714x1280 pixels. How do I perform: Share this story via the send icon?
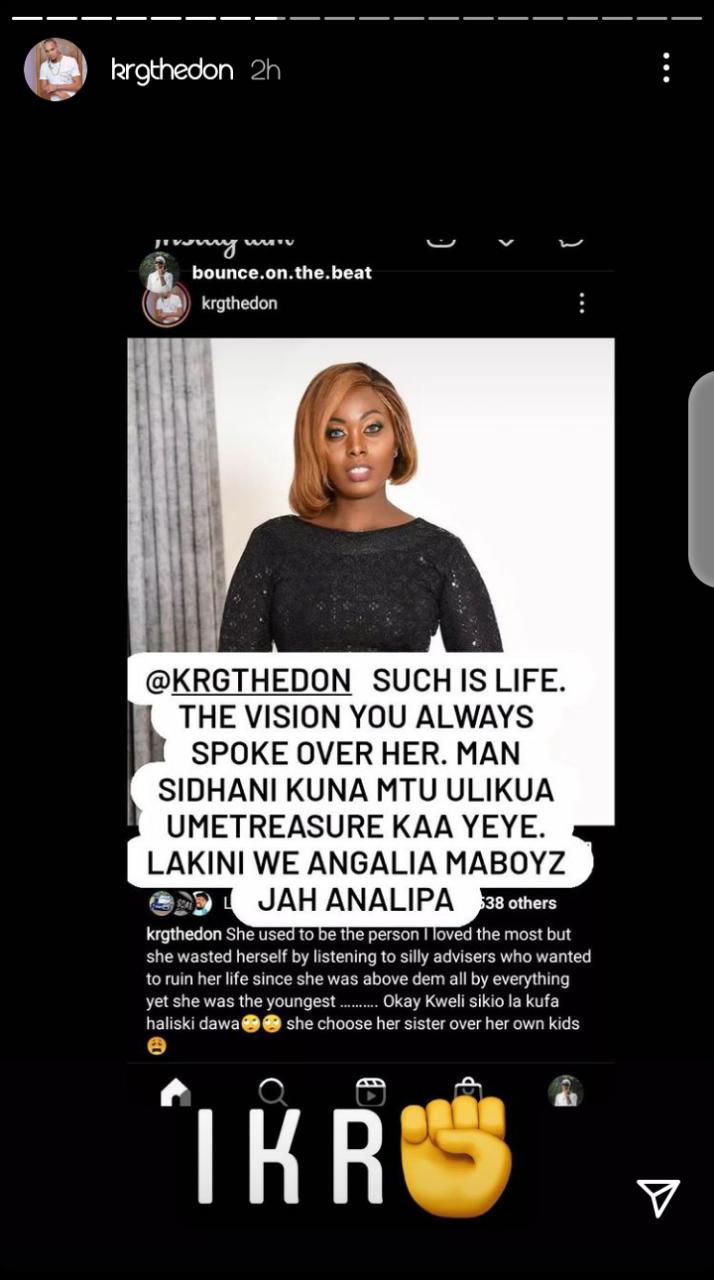point(658,1197)
